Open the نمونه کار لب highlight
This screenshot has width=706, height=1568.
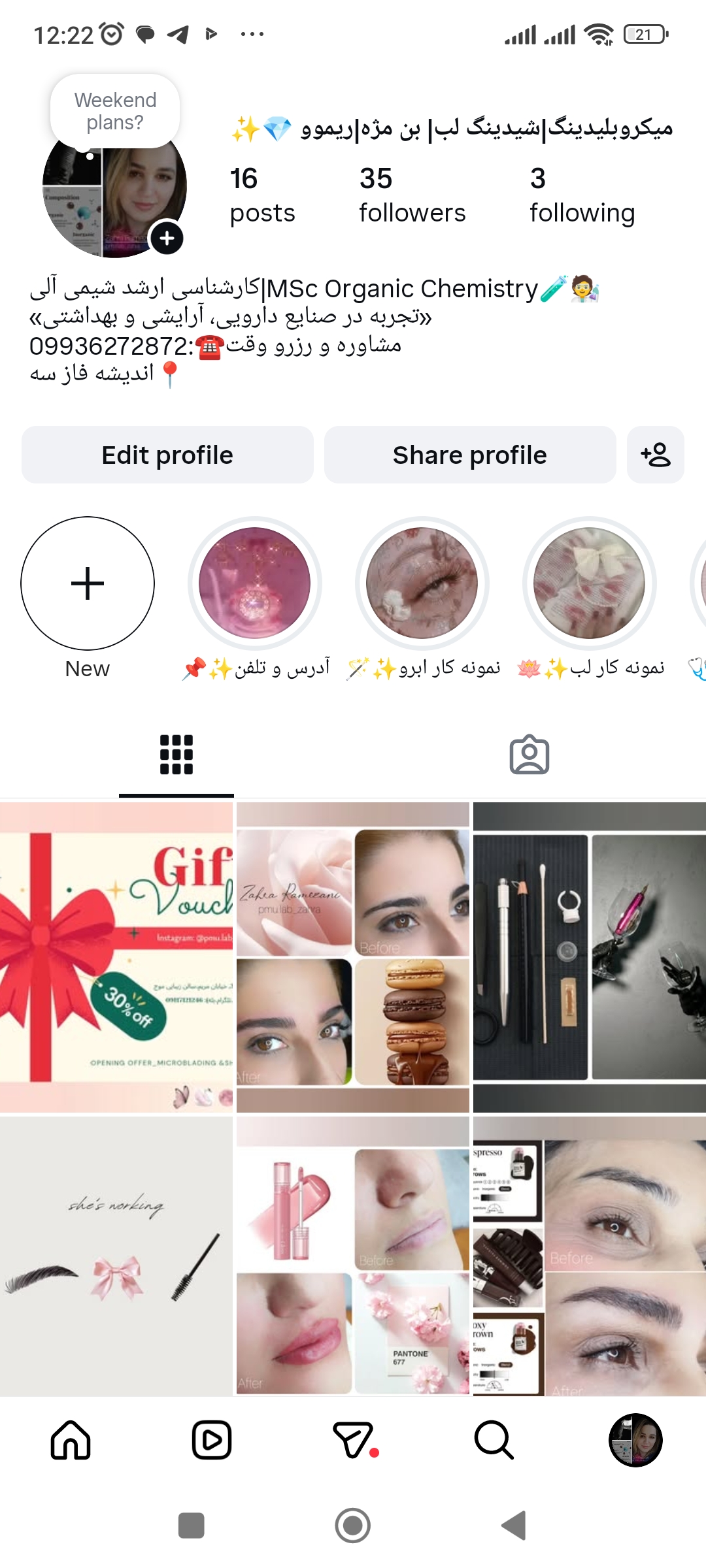pos(590,583)
